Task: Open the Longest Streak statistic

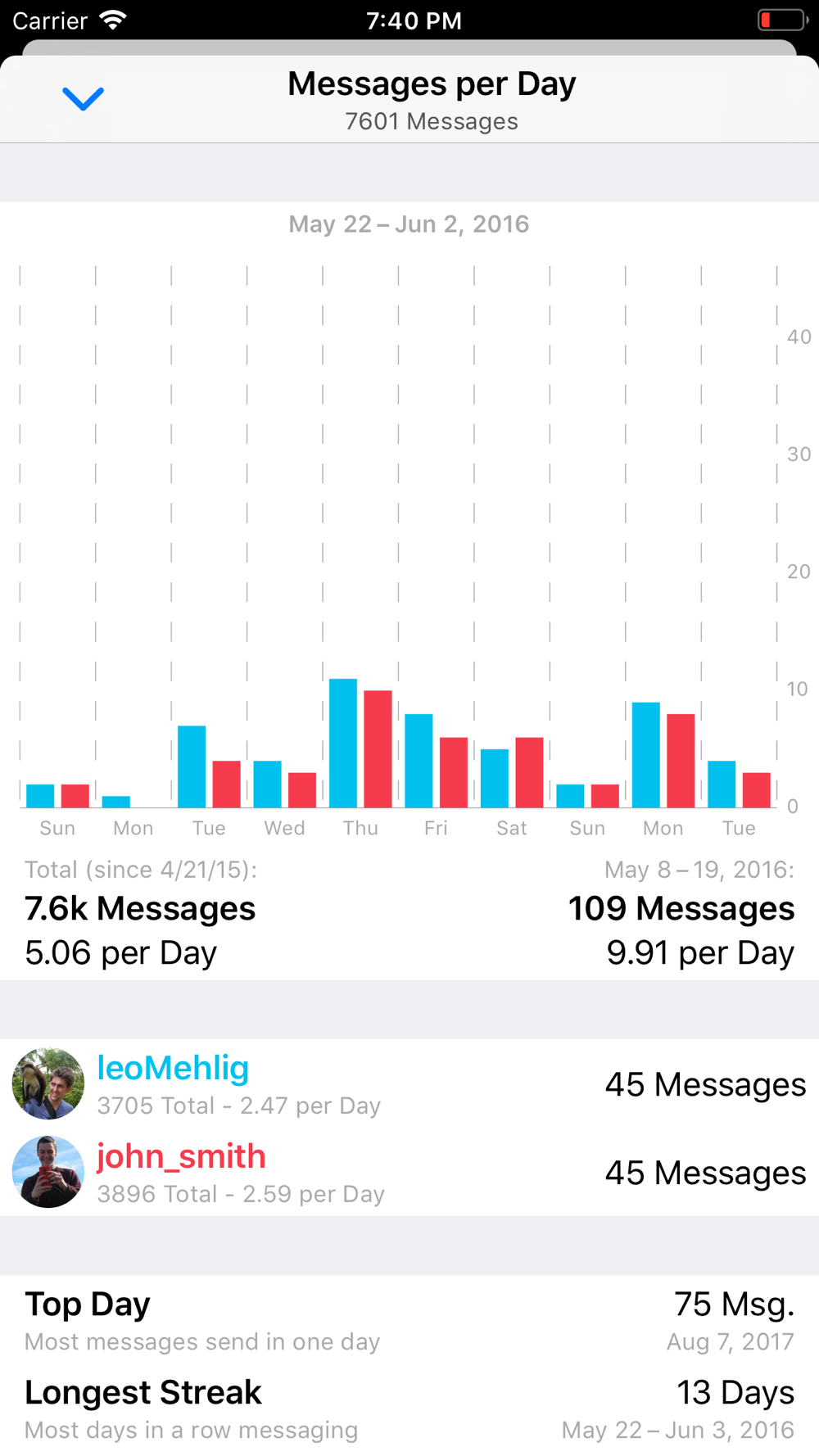Action: coord(409,1409)
